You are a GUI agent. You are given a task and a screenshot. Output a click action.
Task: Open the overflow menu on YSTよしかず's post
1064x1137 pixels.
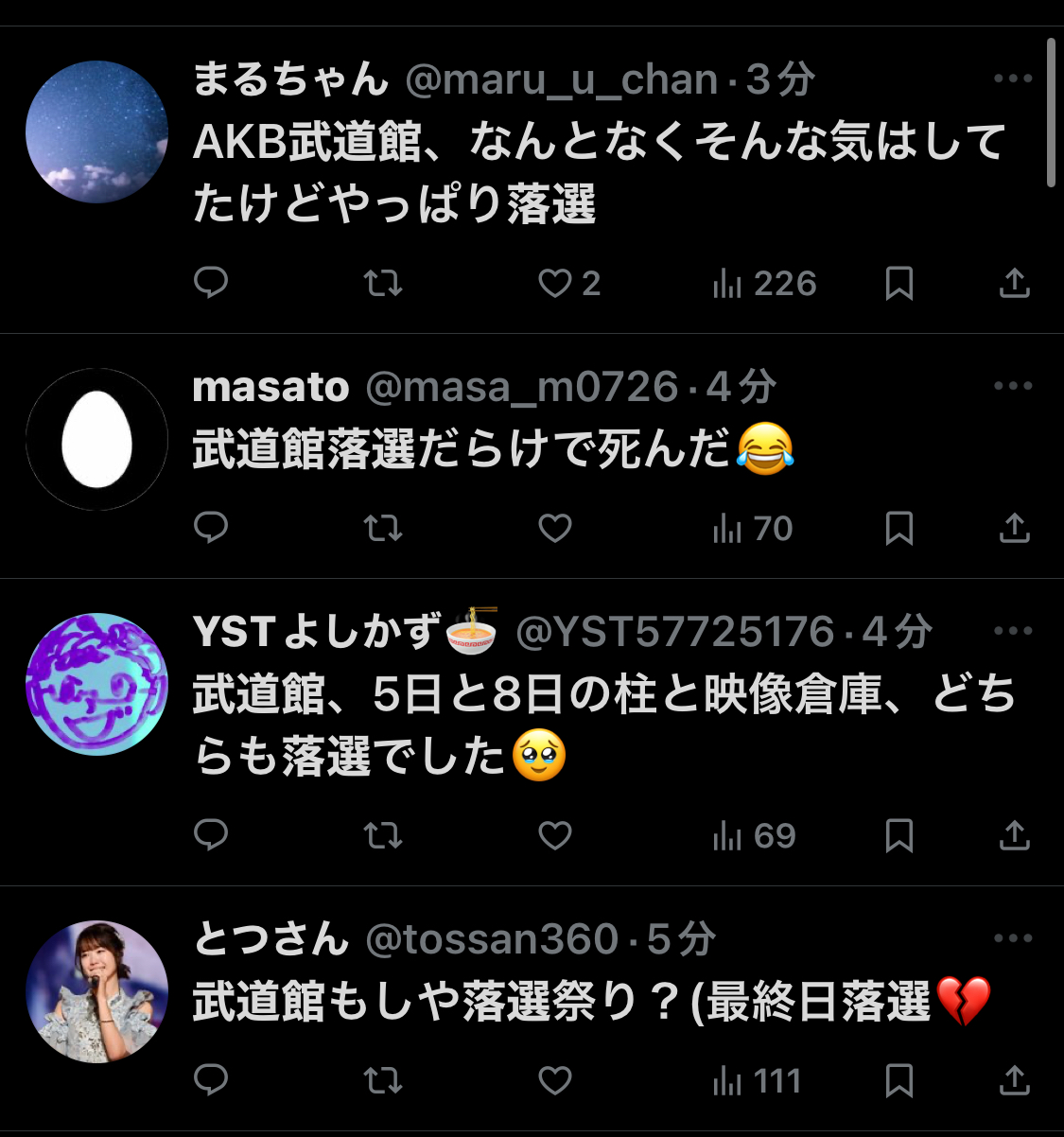pyautogui.click(x=1012, y=631)
